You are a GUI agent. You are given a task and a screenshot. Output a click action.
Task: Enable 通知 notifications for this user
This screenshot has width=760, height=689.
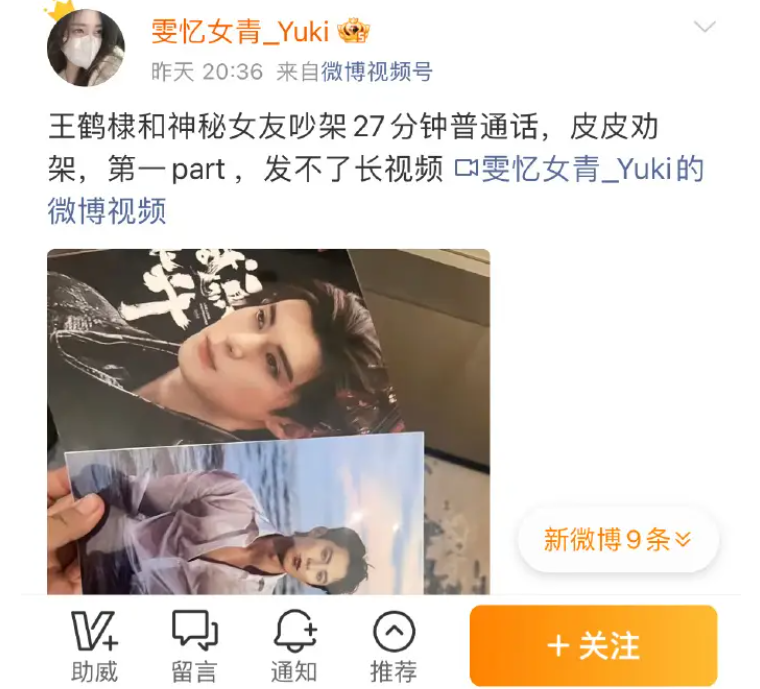coord(294,646)
